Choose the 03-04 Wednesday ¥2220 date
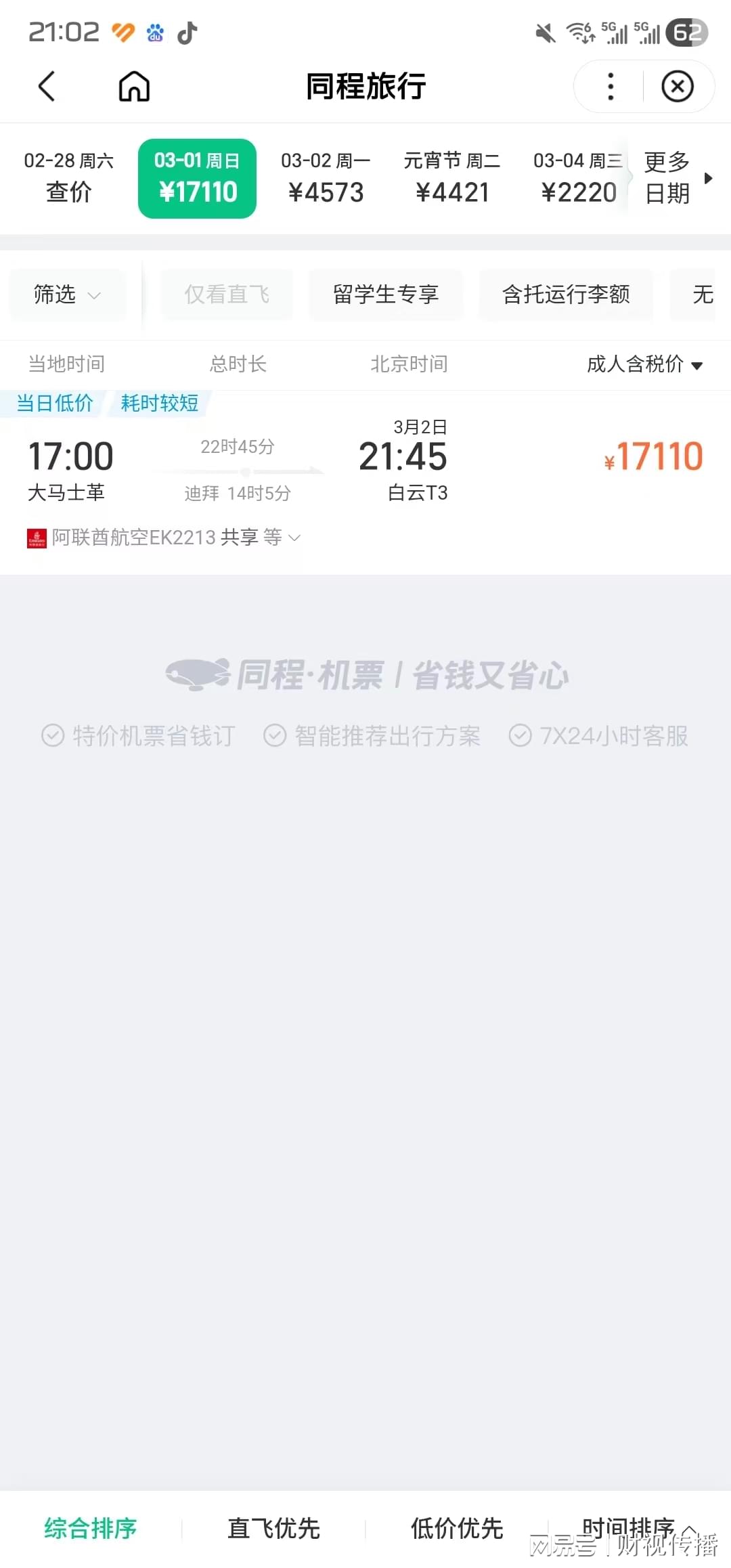Viewport: 731px width, 1568px height. click(x=578, y=178)
